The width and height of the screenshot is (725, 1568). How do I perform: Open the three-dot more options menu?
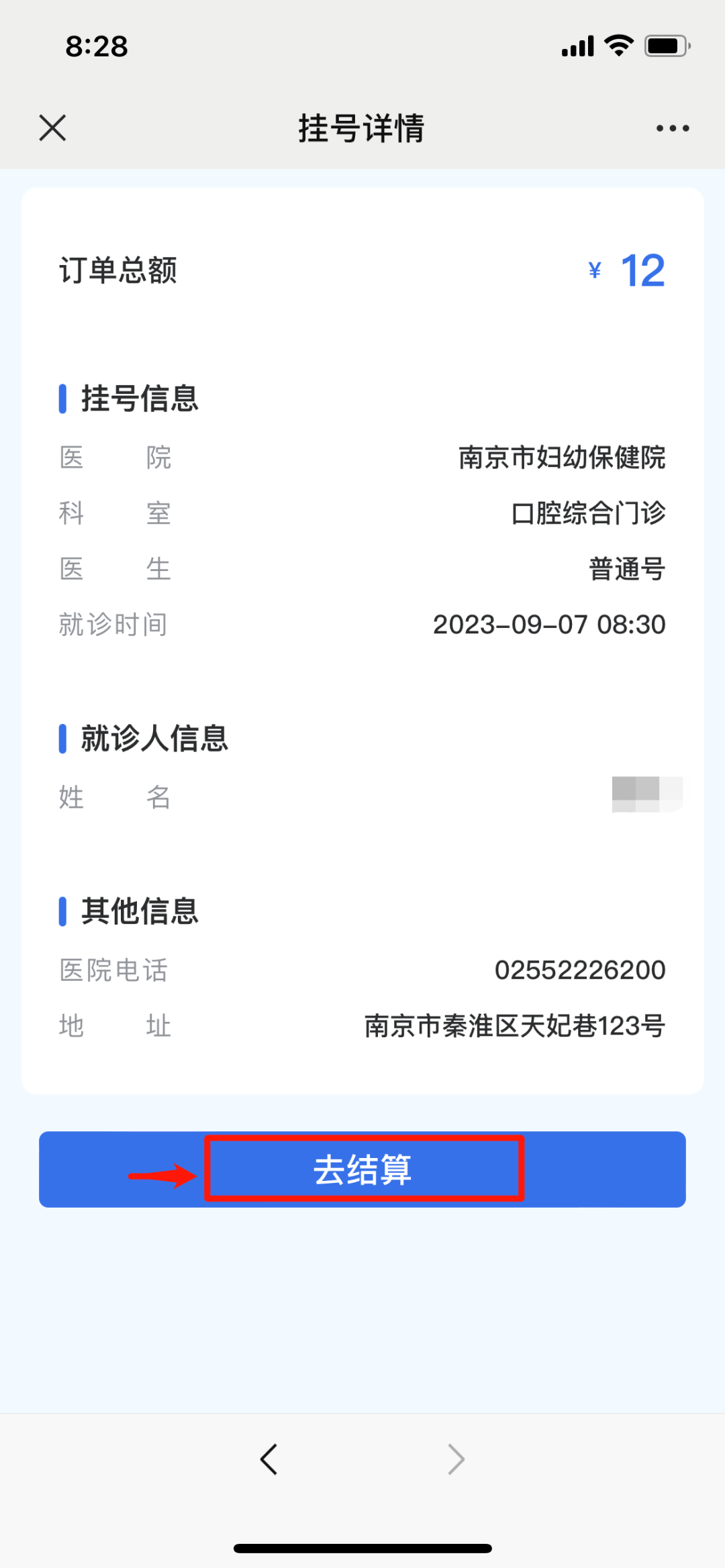[x=673, y=128]
